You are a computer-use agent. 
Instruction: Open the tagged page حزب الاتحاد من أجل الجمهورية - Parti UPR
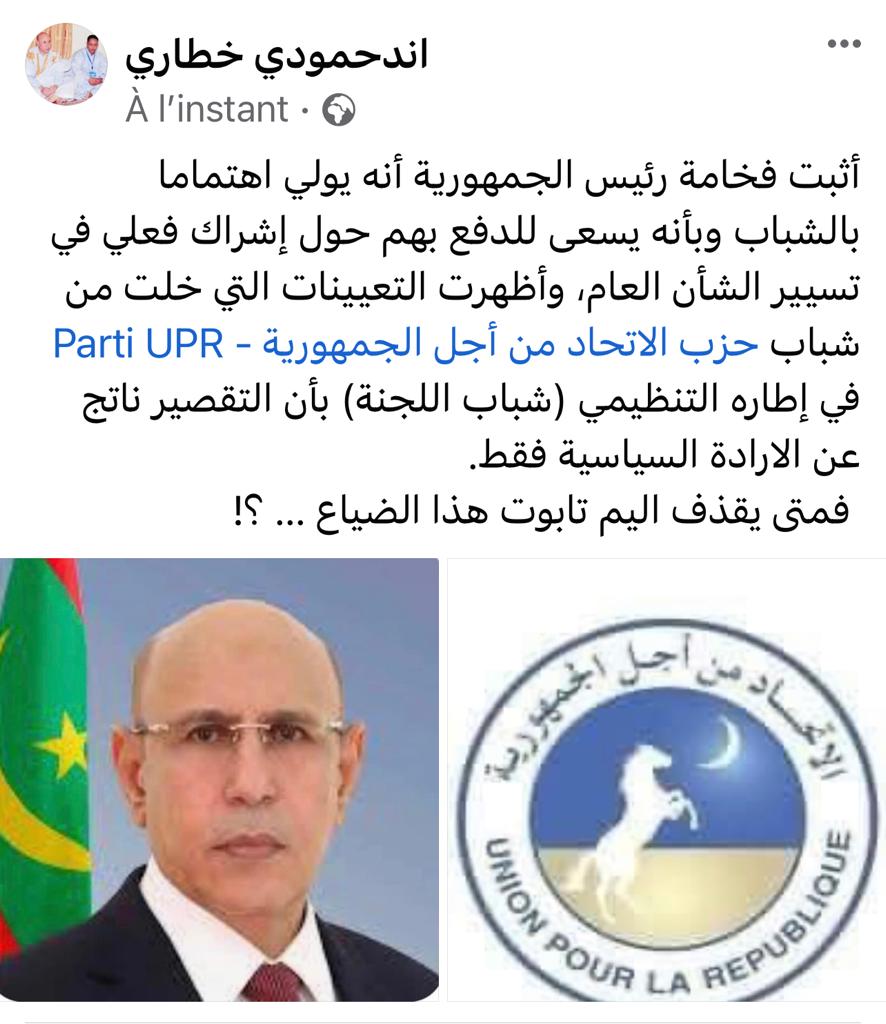404,347
